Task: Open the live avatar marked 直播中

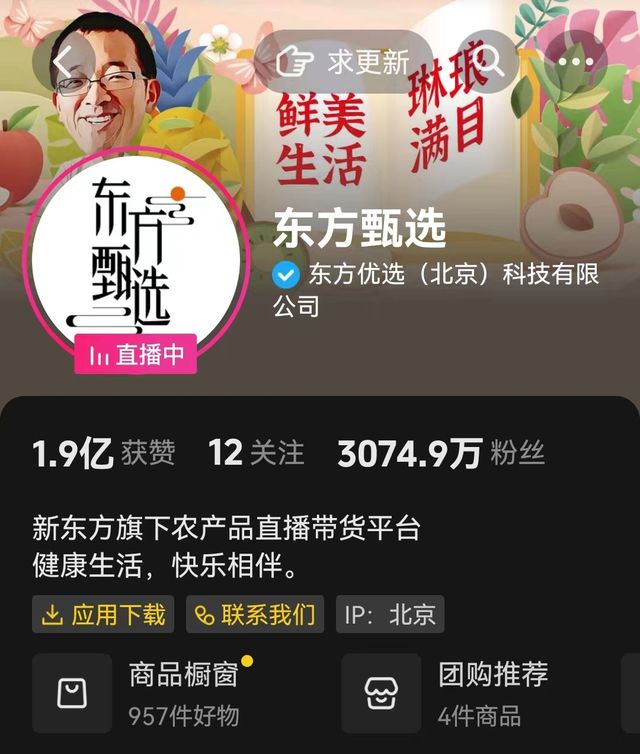Action: tap(136, 255)
